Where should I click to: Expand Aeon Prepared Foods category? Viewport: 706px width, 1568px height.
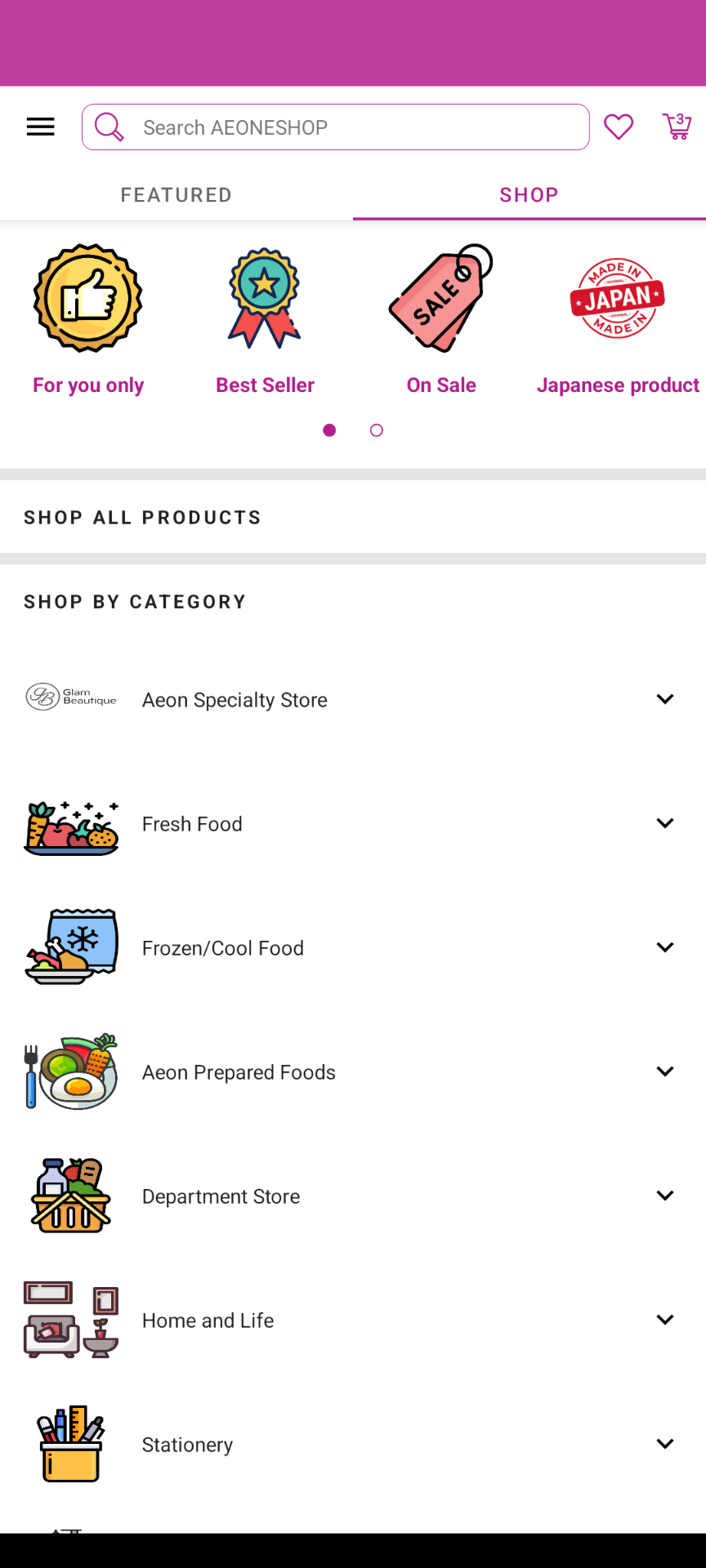tap(664, 1071)
